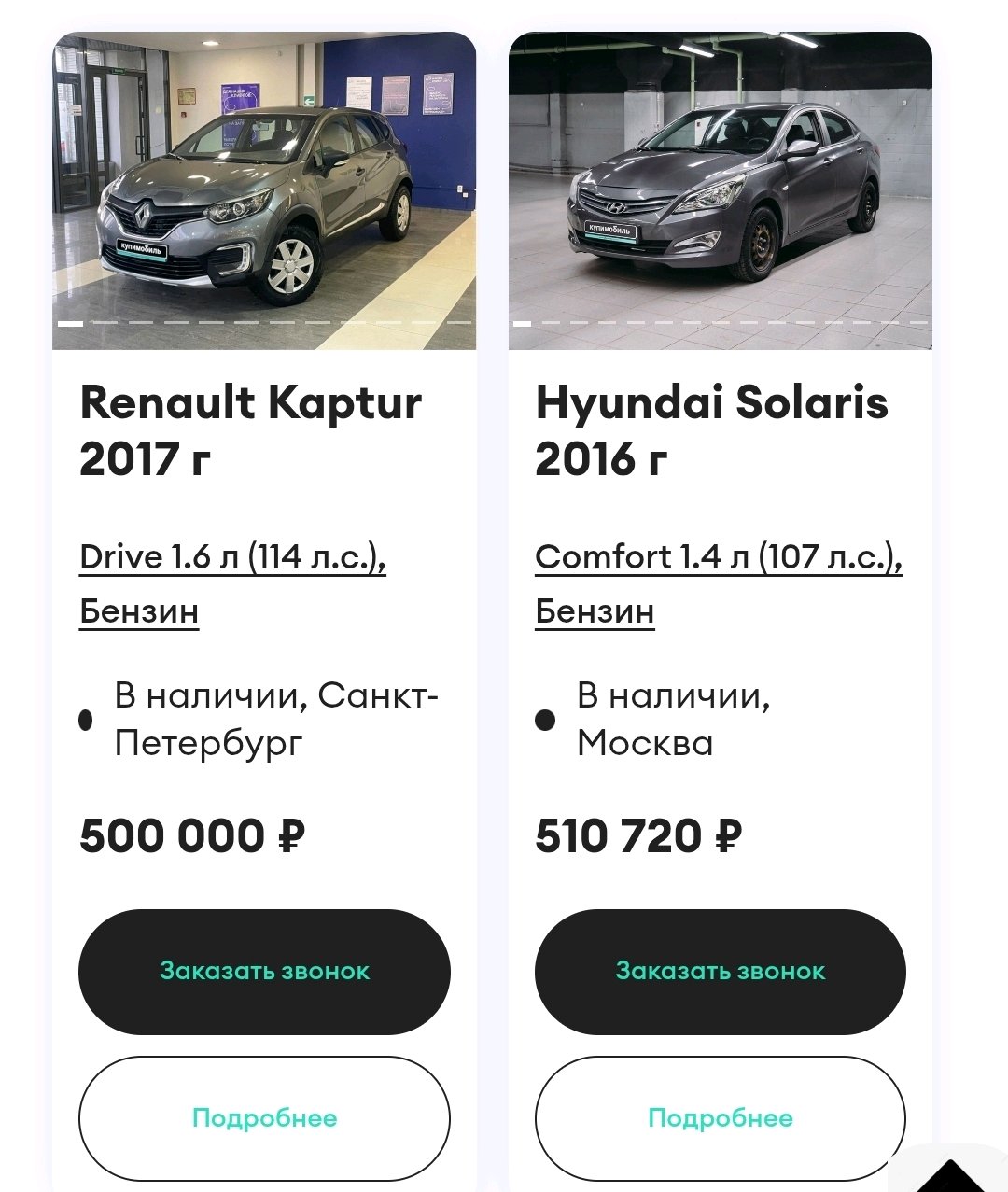This screenshot has width=1008, height=1192.
Task: Open the Renault Kaptur car photo
Action: pos(264,190)
